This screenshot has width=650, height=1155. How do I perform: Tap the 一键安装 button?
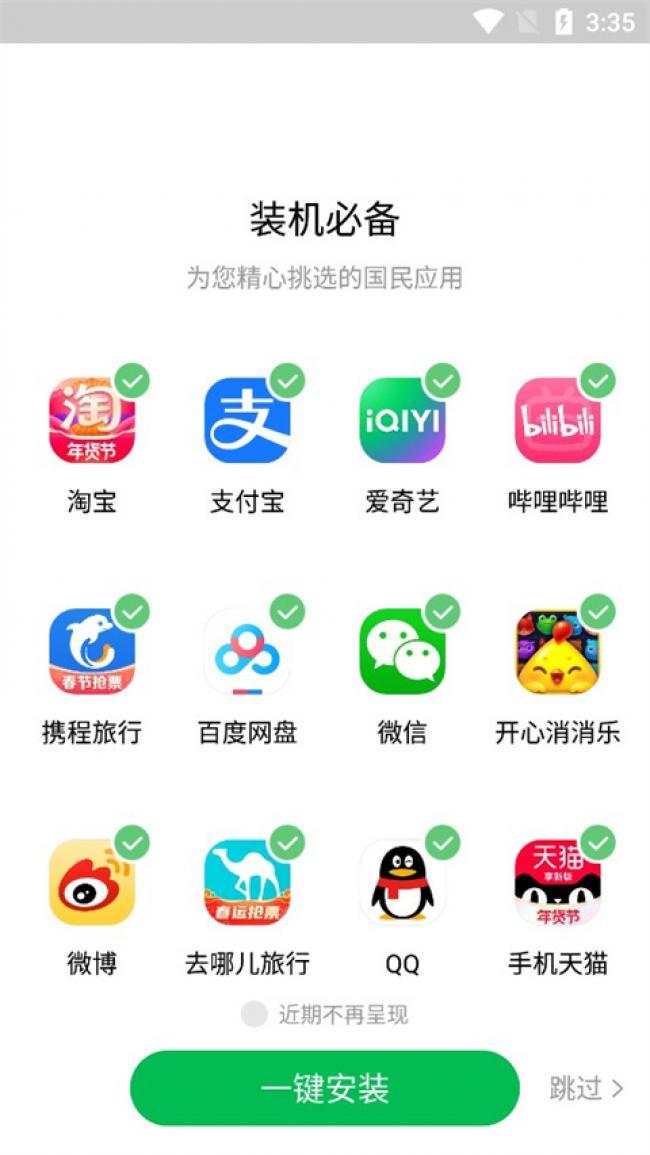tap(325, 1088)
